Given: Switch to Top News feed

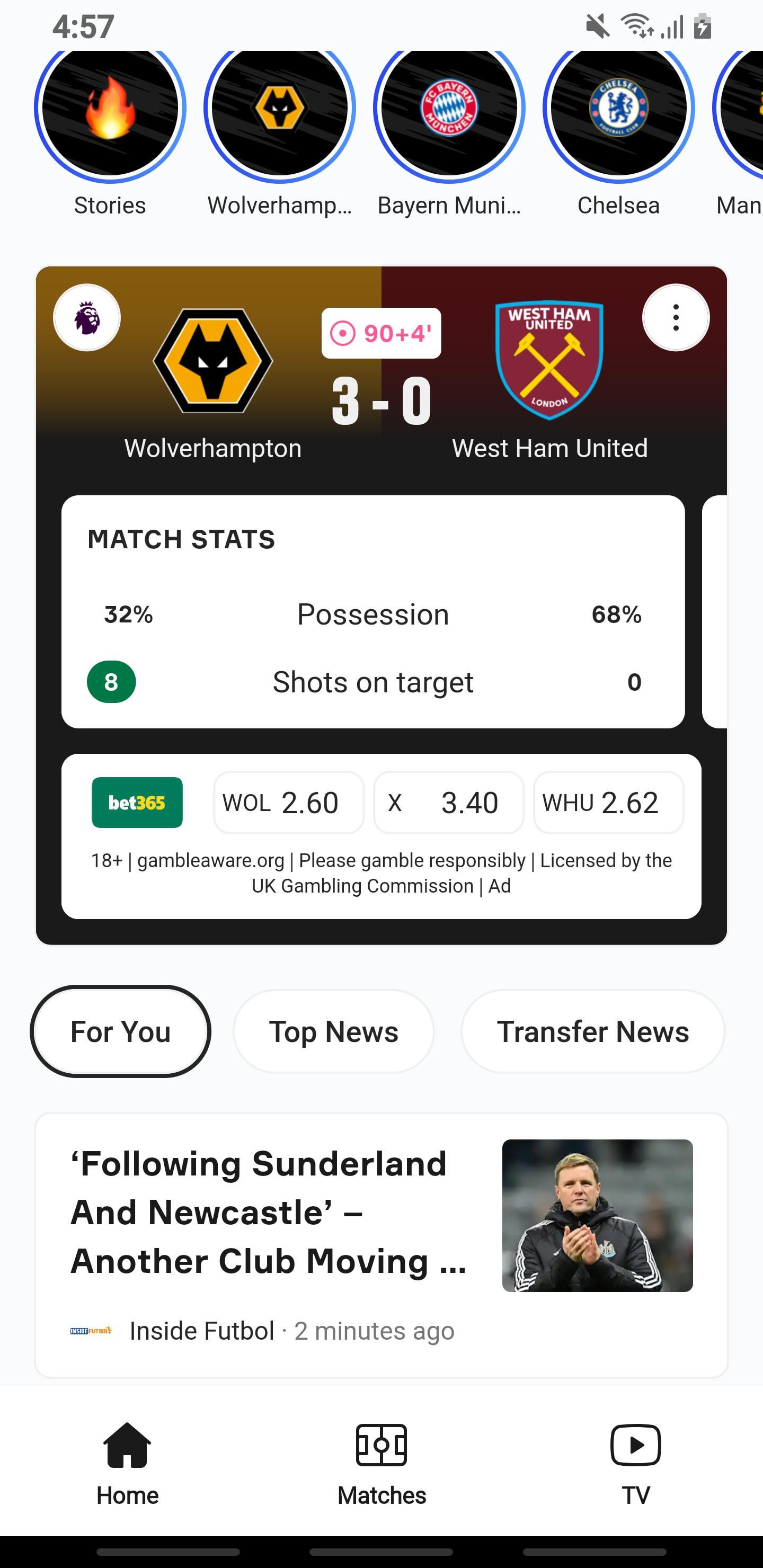Looking at the screenshot, I should click(334, 1032).
